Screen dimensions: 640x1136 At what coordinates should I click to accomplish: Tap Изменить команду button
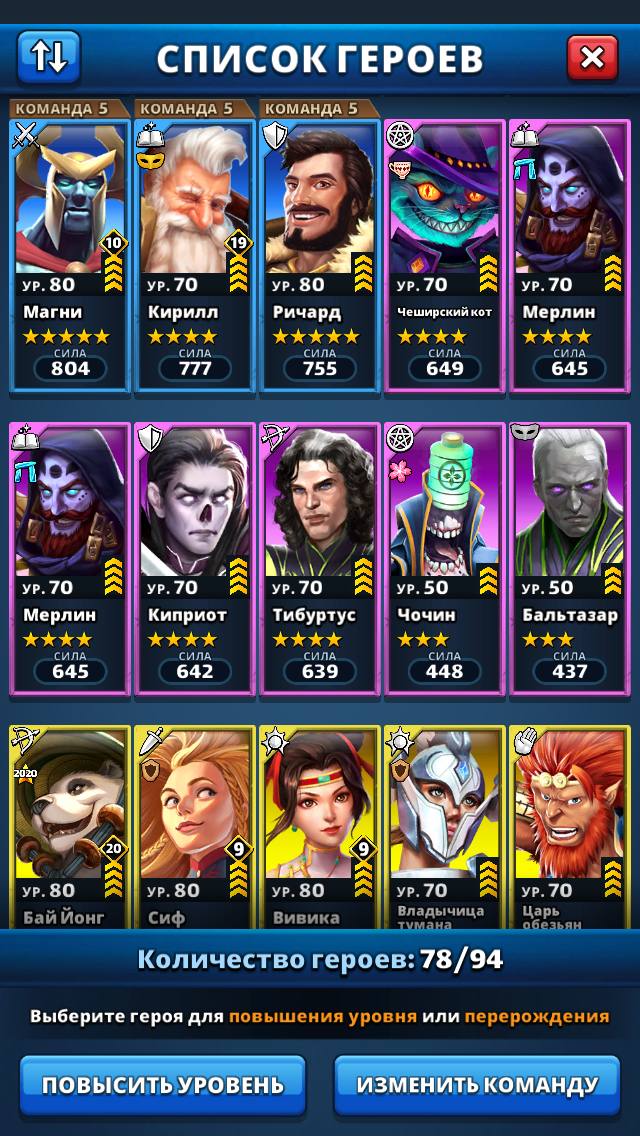pyautogui.click(x=477, y=1085)
